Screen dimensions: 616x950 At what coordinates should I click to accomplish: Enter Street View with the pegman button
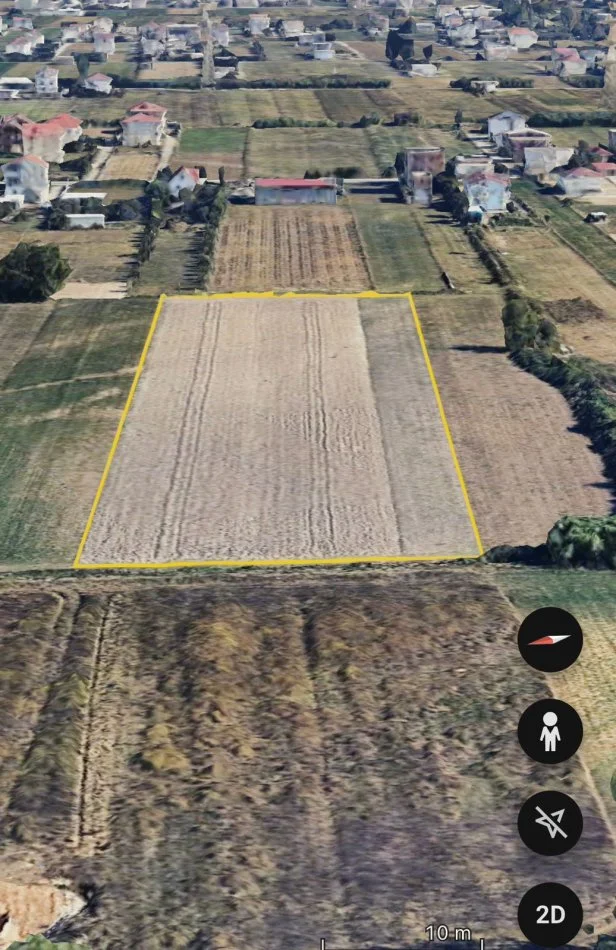tap(550, 731)
